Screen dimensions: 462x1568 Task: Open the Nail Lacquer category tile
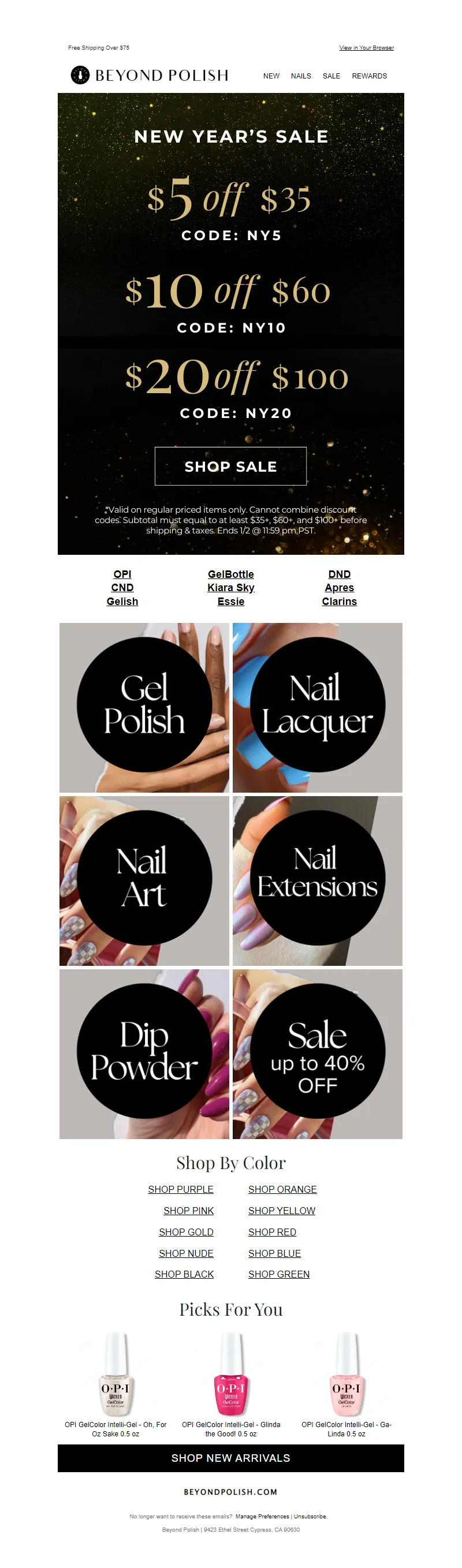click(317, 707)
